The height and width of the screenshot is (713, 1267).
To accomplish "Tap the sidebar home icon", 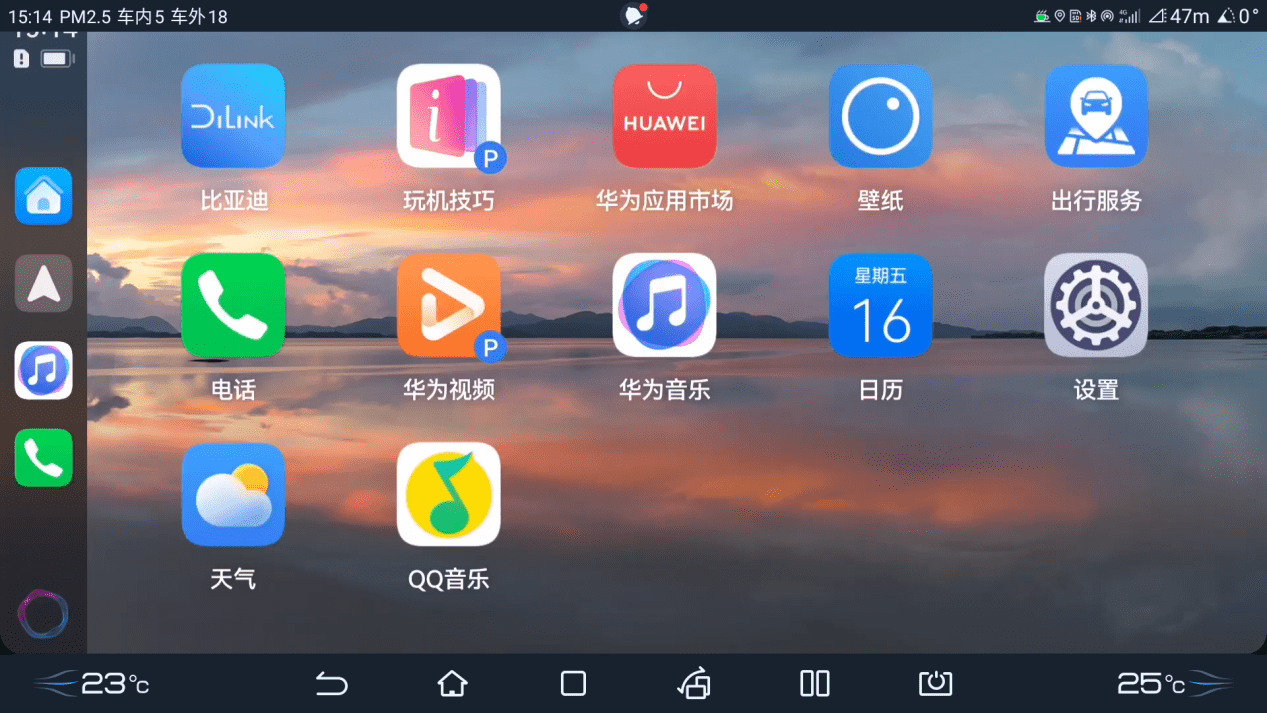I will (x=43, y=196).
